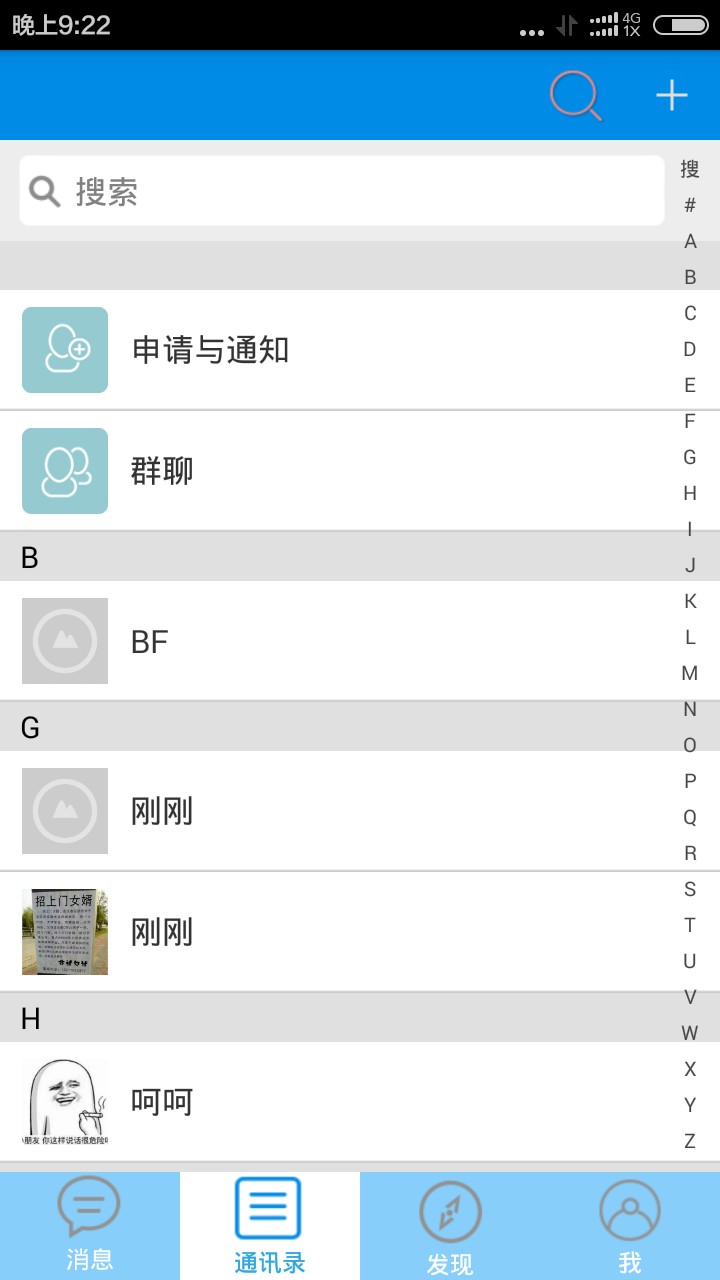The width and height of the screenshot is (720, 1280).
Task: Tap the 通讯录 contacts icon in the navbar
Action: point(267,1207)
